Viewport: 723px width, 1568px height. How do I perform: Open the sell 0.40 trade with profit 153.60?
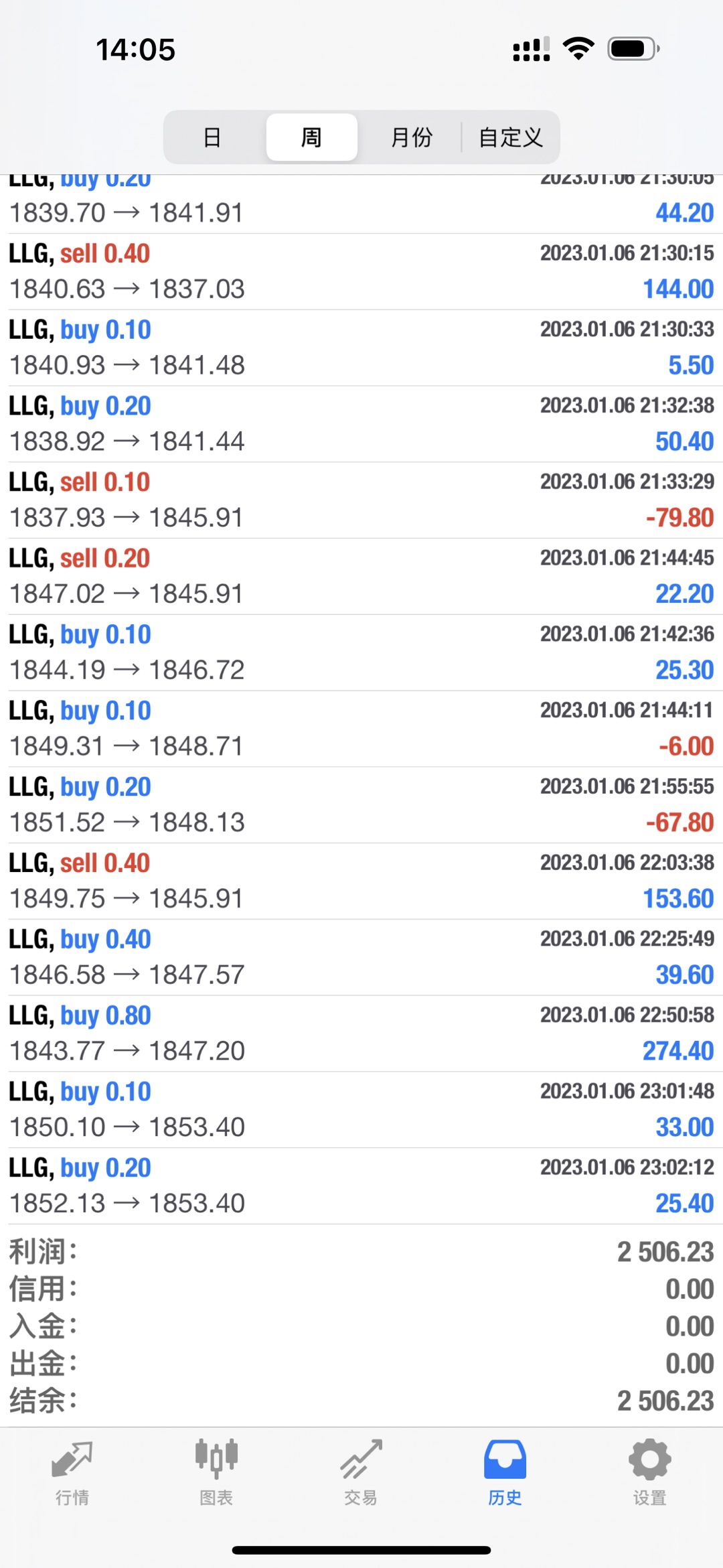pos(361,881)
